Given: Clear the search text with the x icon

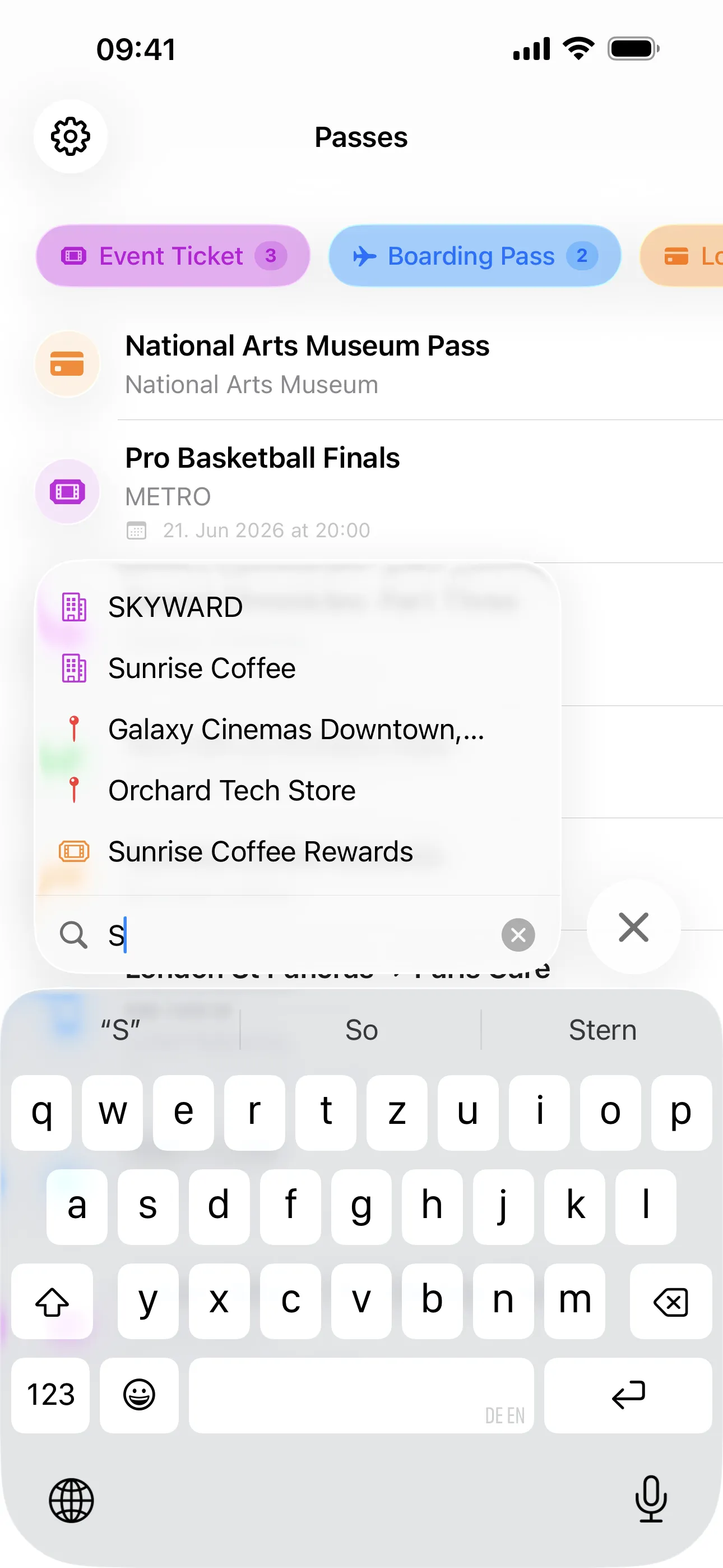Looking at the screenshot, I should 518,935.
